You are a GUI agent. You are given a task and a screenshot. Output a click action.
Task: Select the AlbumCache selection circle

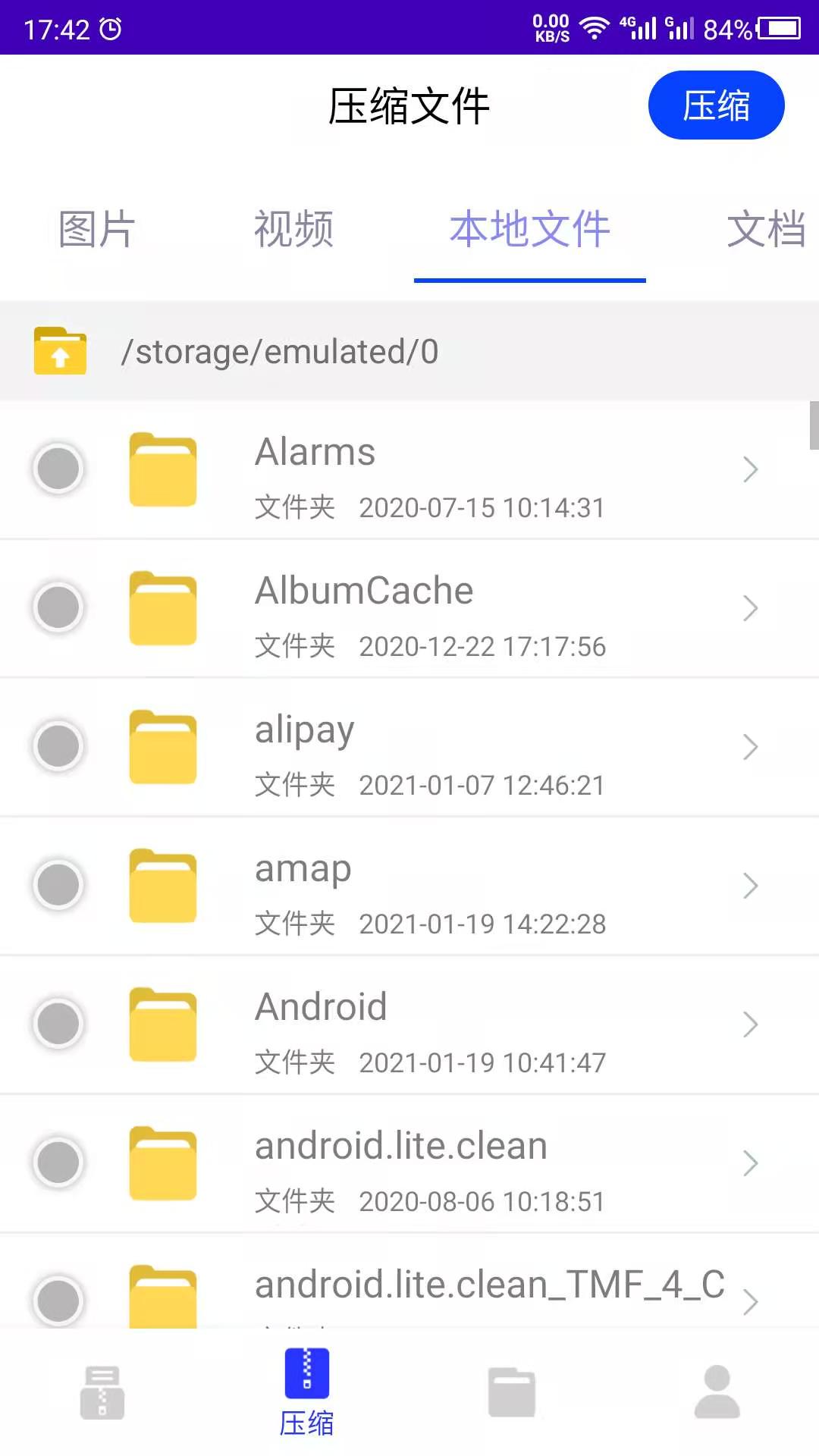[58, 607]
